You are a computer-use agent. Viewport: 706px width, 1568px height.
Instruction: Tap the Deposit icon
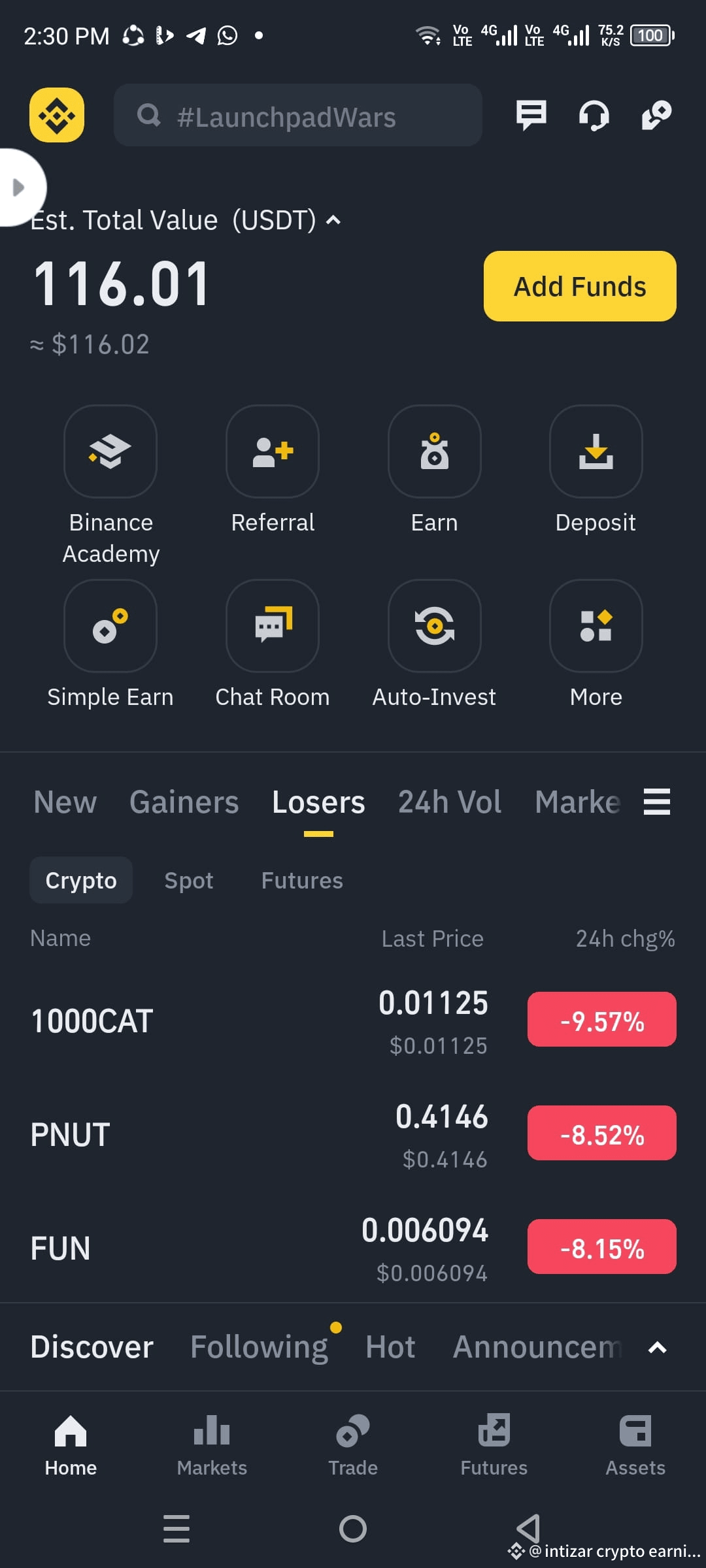pos(596,452)
